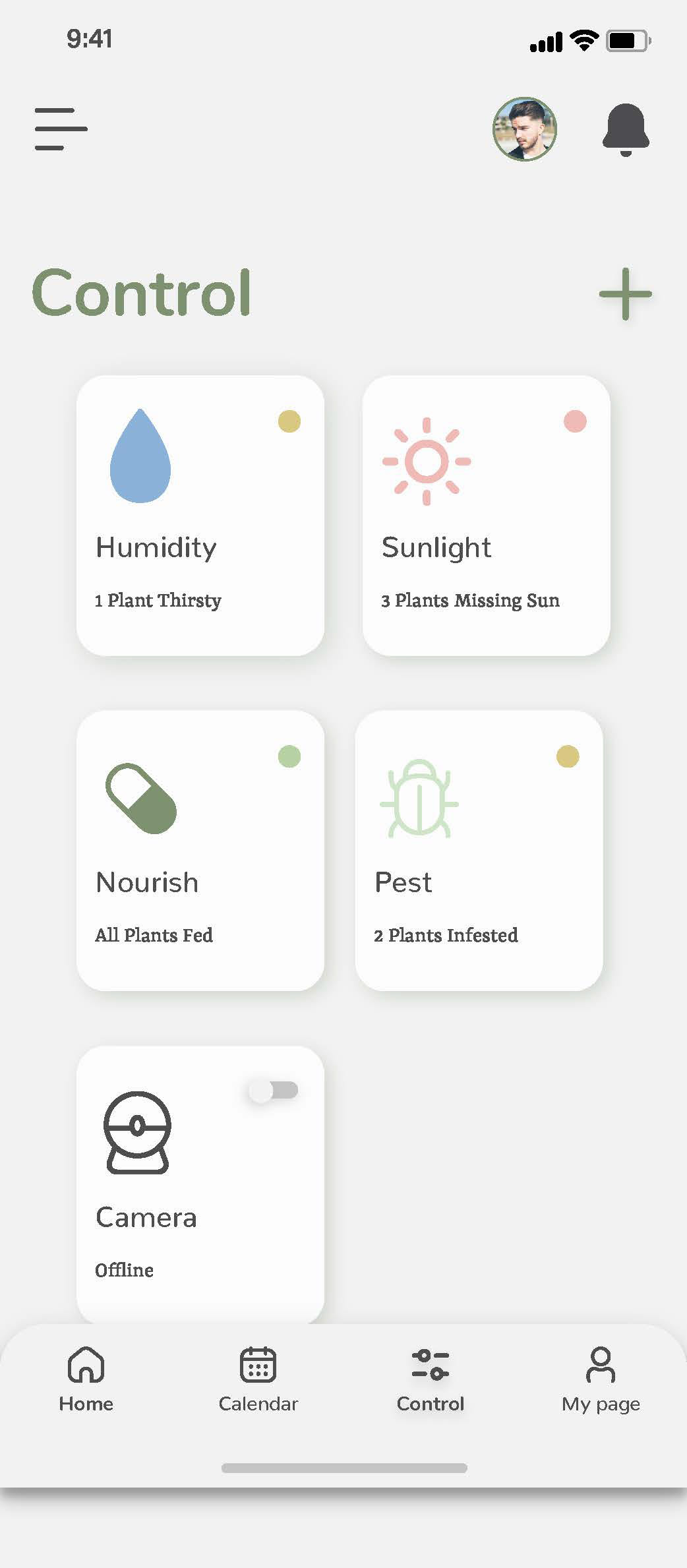This screenshot has height=1568, width=687.
Task: Open the Humidity card
Action: point(200,516)
